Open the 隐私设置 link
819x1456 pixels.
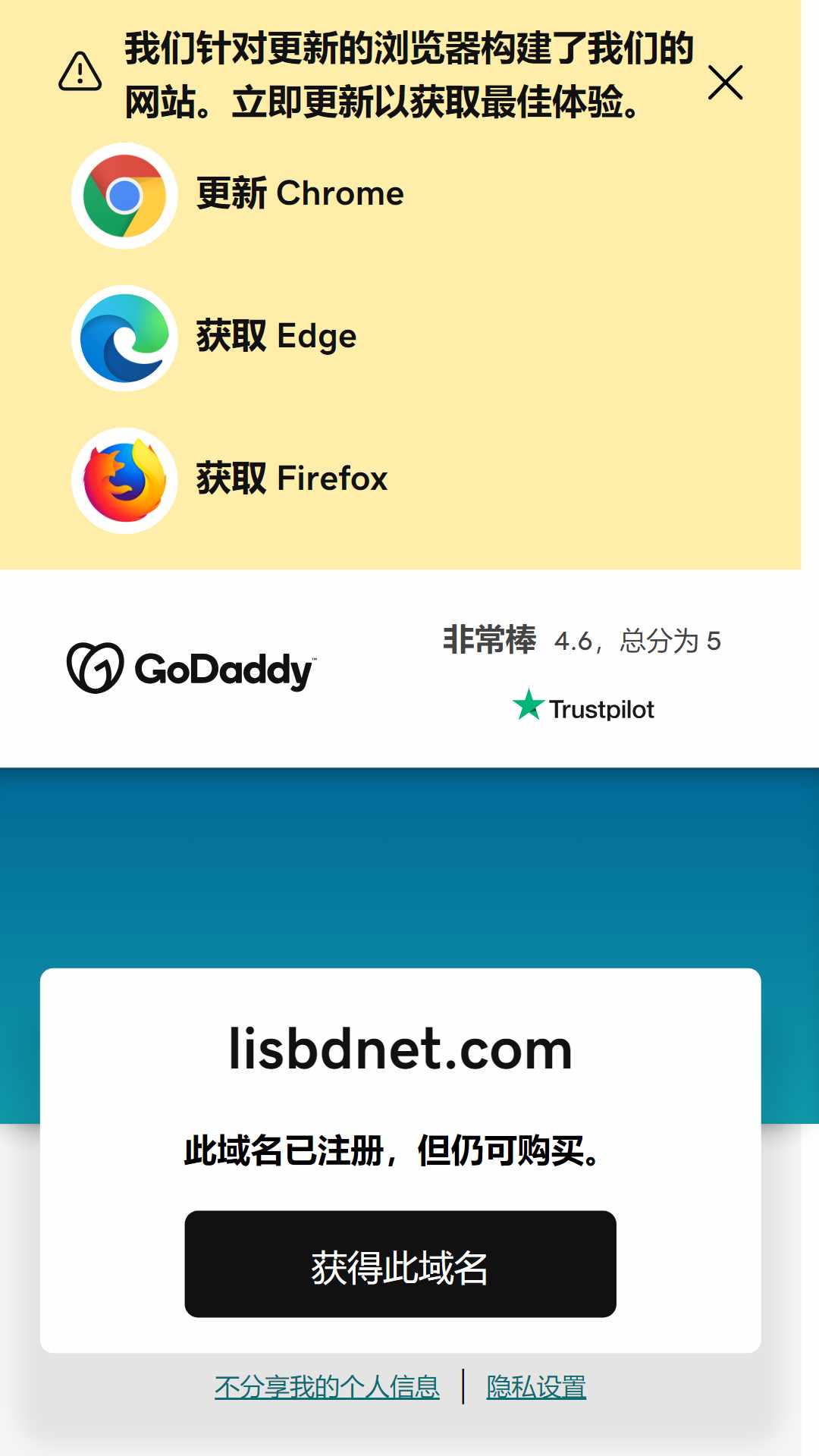coord(536,1387)
